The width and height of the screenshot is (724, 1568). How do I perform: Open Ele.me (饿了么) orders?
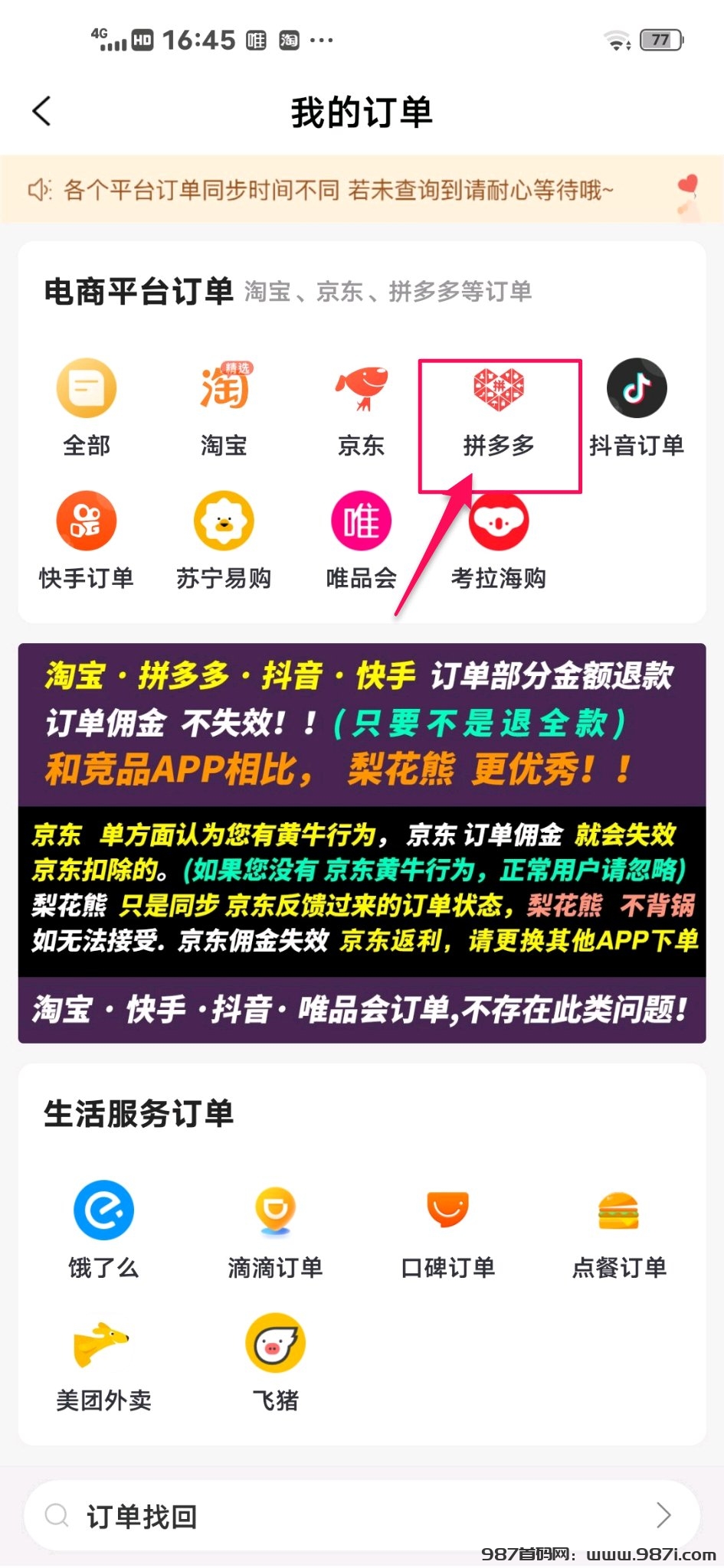(x=103, y=1229)
